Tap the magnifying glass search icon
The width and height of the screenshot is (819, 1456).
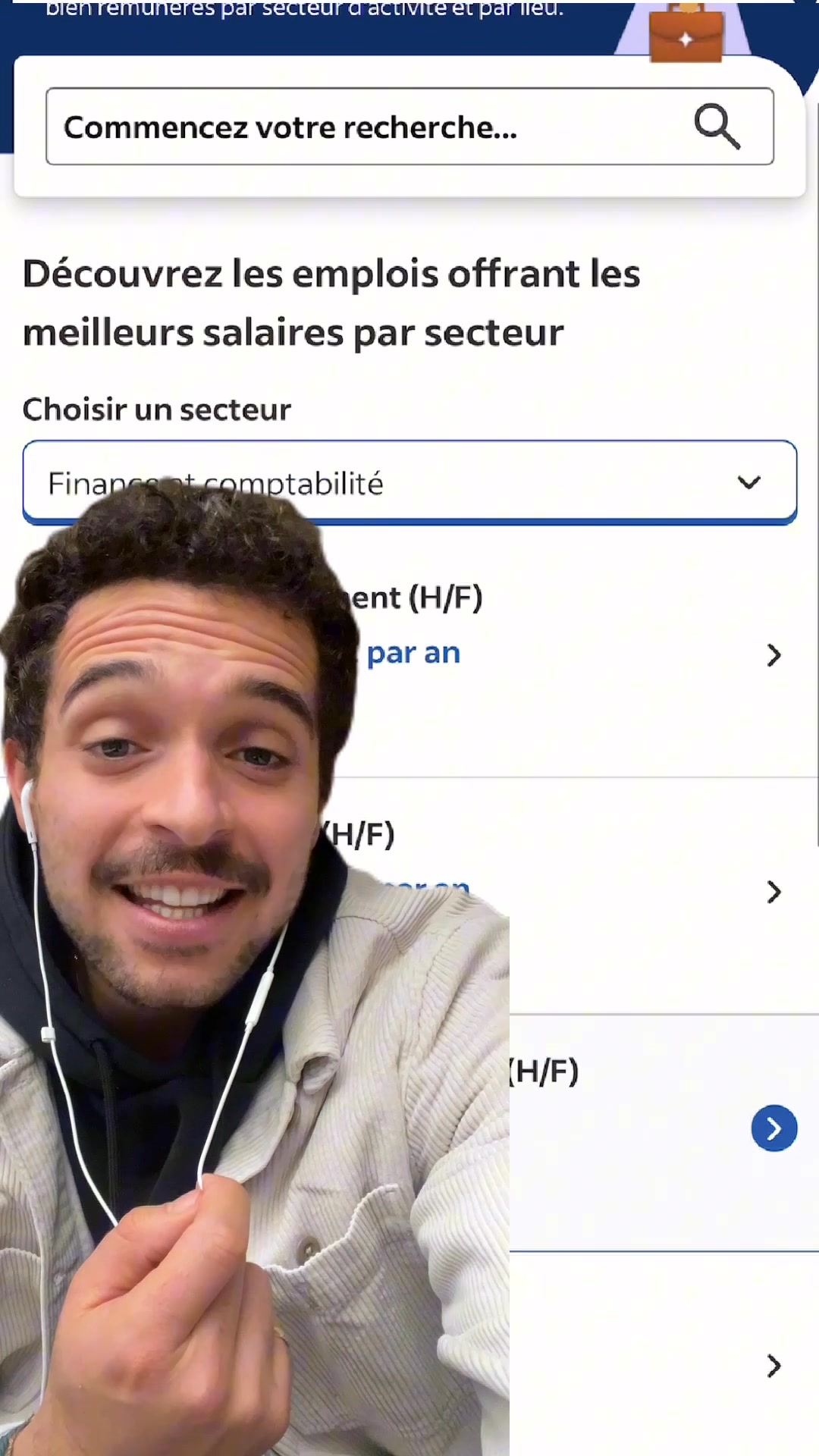click(x=717, y=127)
